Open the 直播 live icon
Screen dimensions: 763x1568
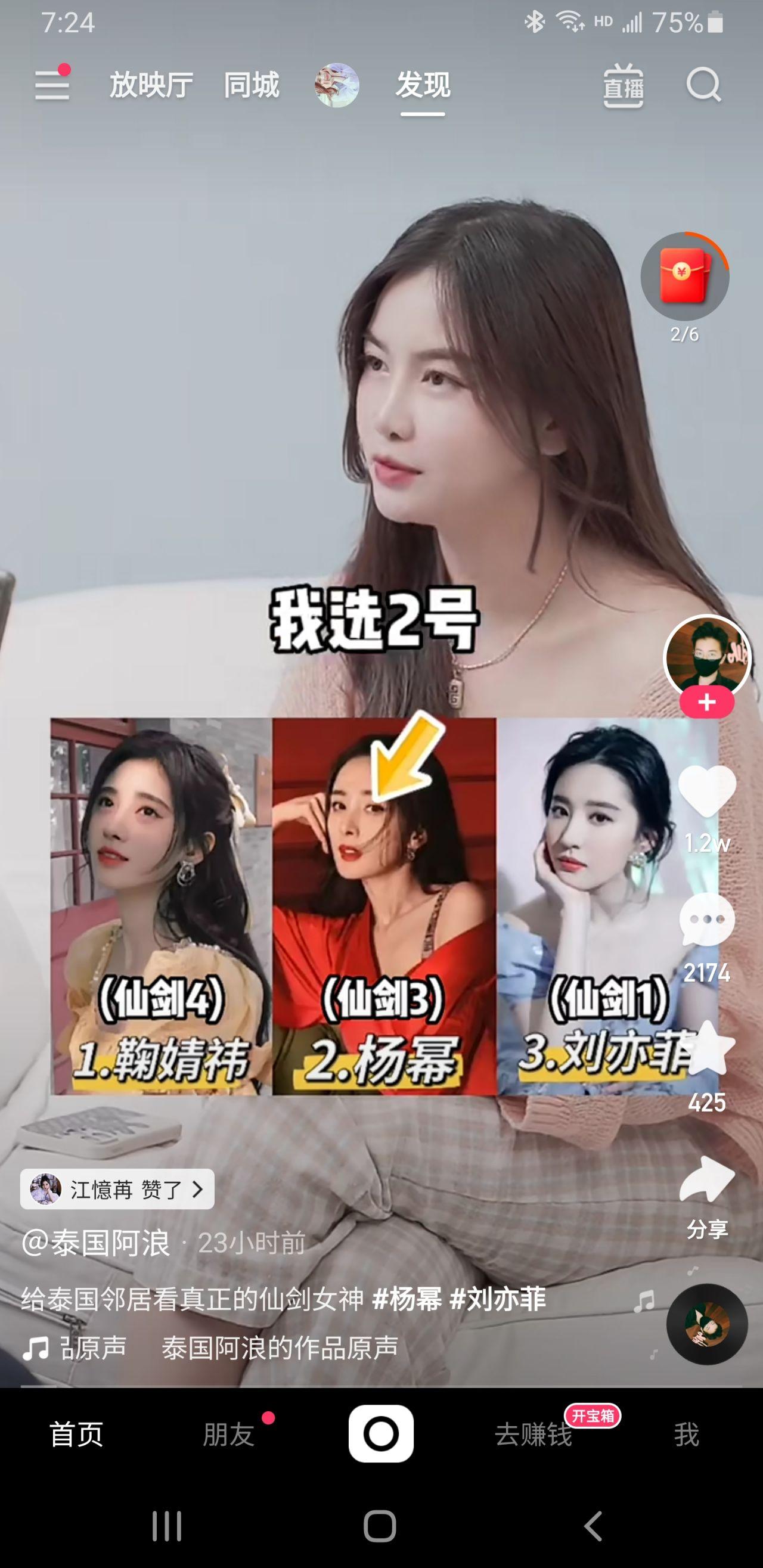[x=623, y=86]
